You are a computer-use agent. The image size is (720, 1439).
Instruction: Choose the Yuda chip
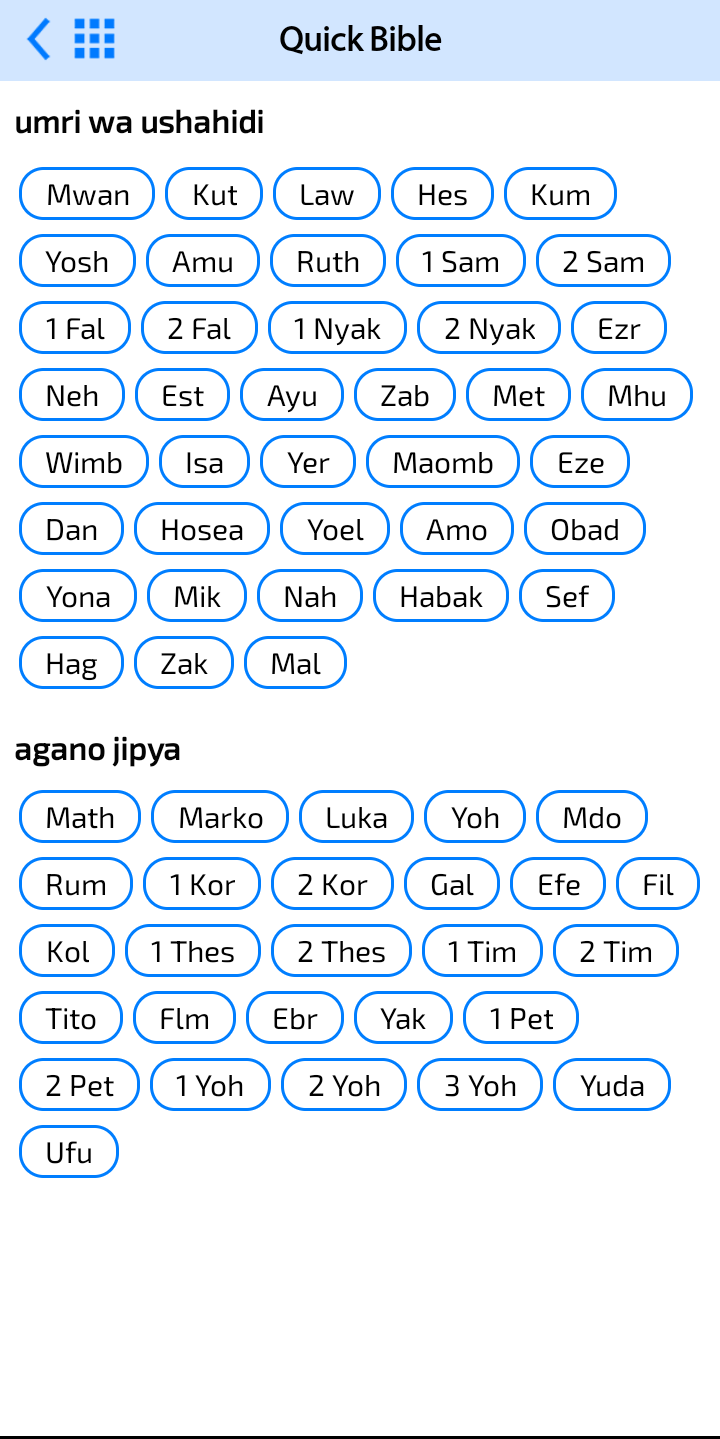(612, 1085)
